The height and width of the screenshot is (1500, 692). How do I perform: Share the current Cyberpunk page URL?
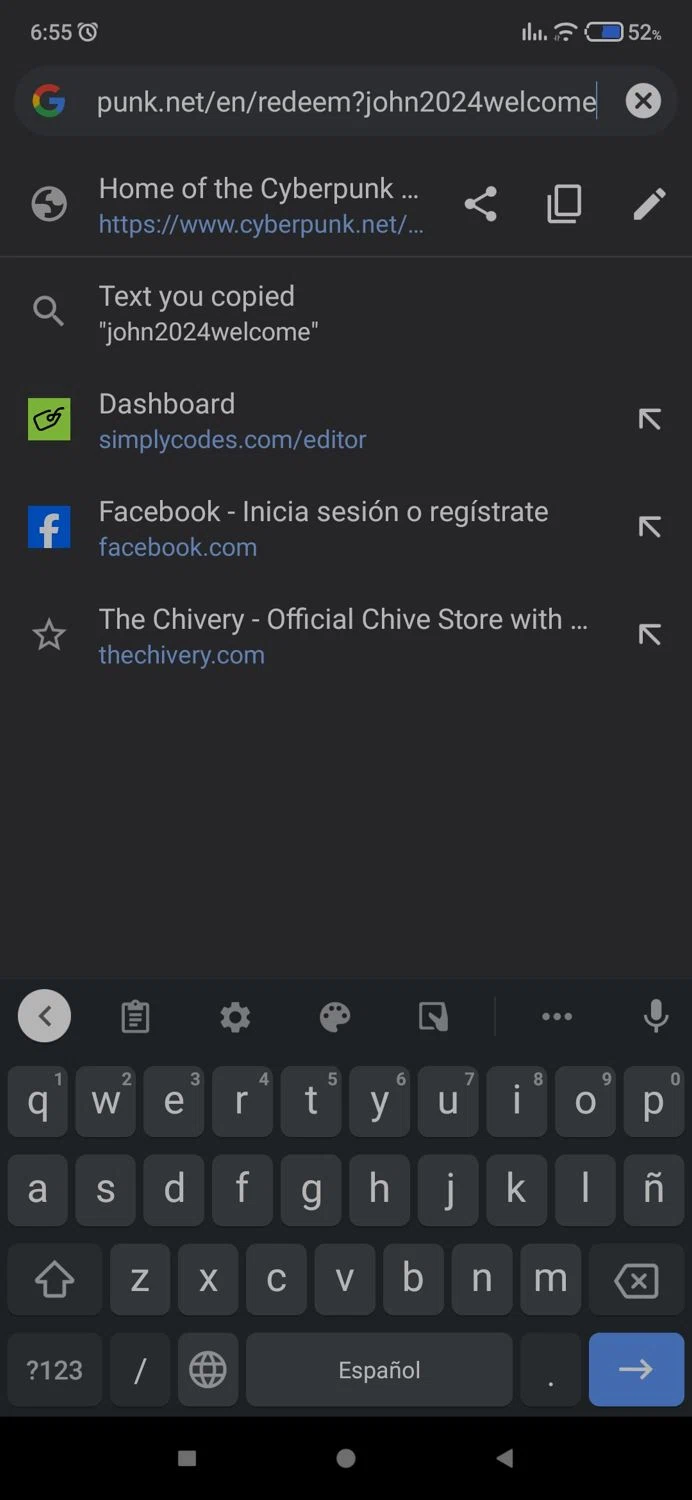(x=481, y=205)
